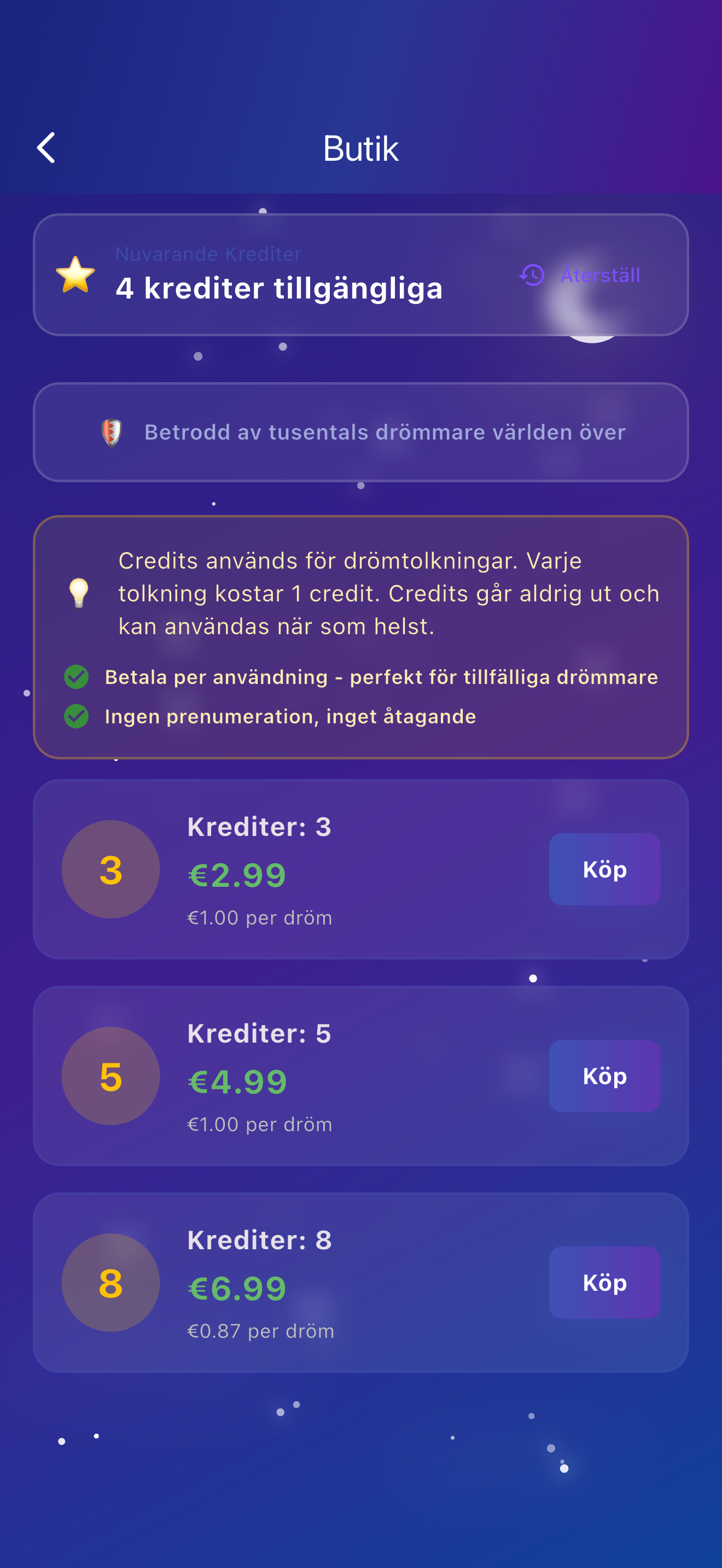Tap the €1.00 per dröm text
The height and width of the screenshot is (1568, 722).
[259, 917]
